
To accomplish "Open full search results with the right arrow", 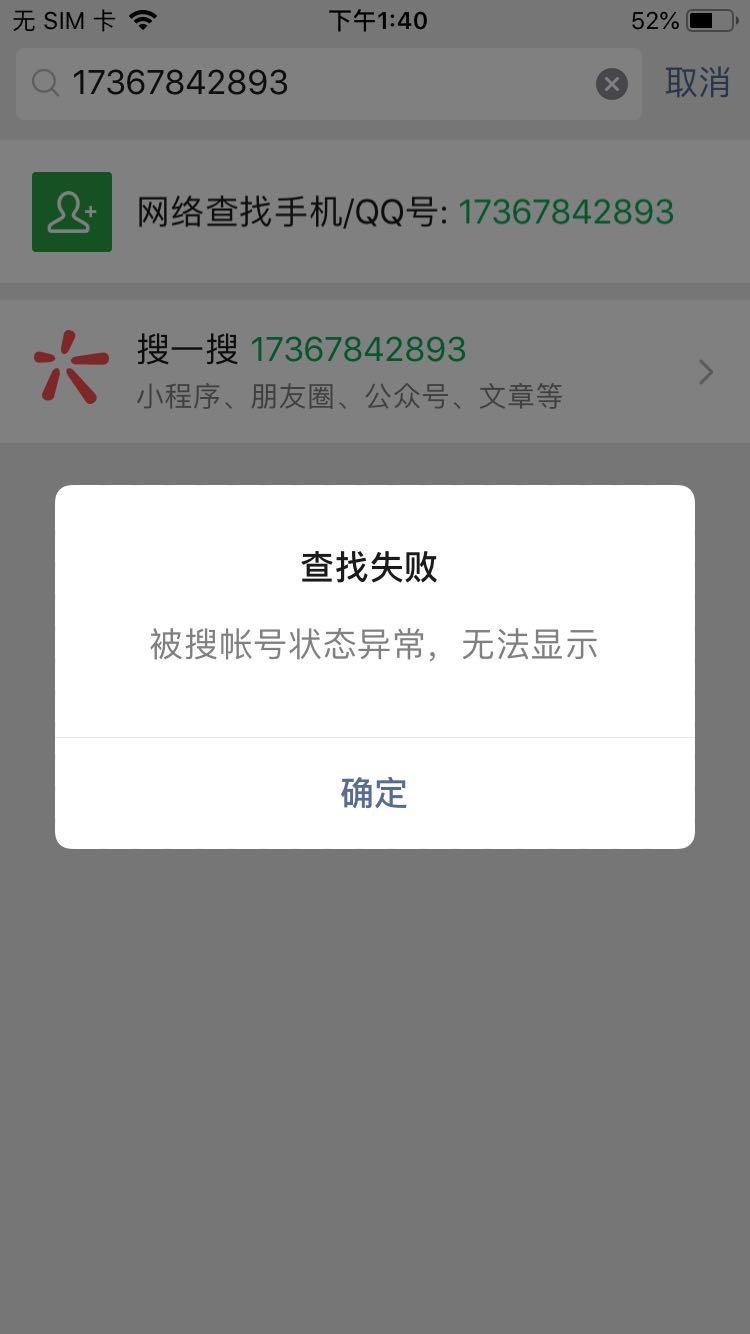I will 705,371.
